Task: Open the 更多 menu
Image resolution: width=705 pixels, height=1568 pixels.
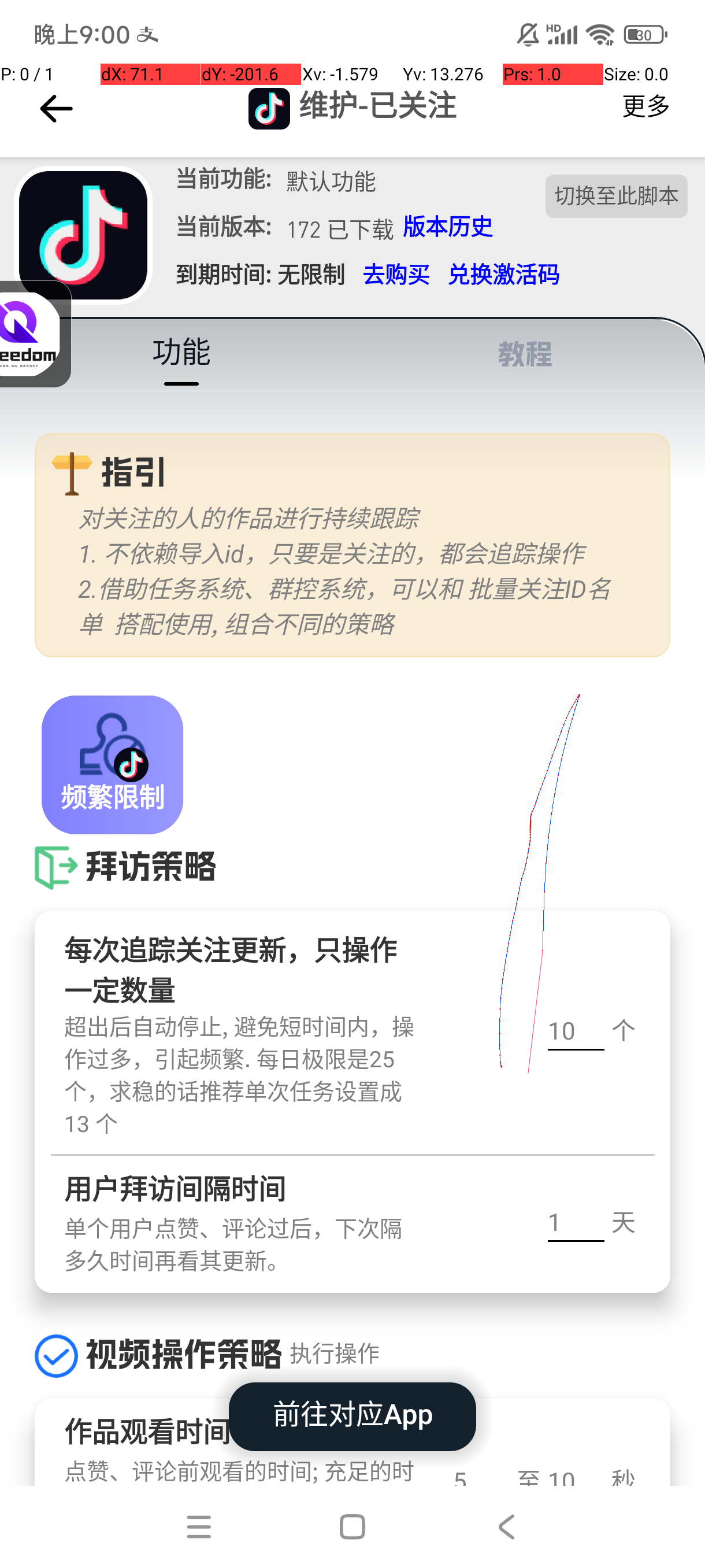Action: [x=645, y=106]
